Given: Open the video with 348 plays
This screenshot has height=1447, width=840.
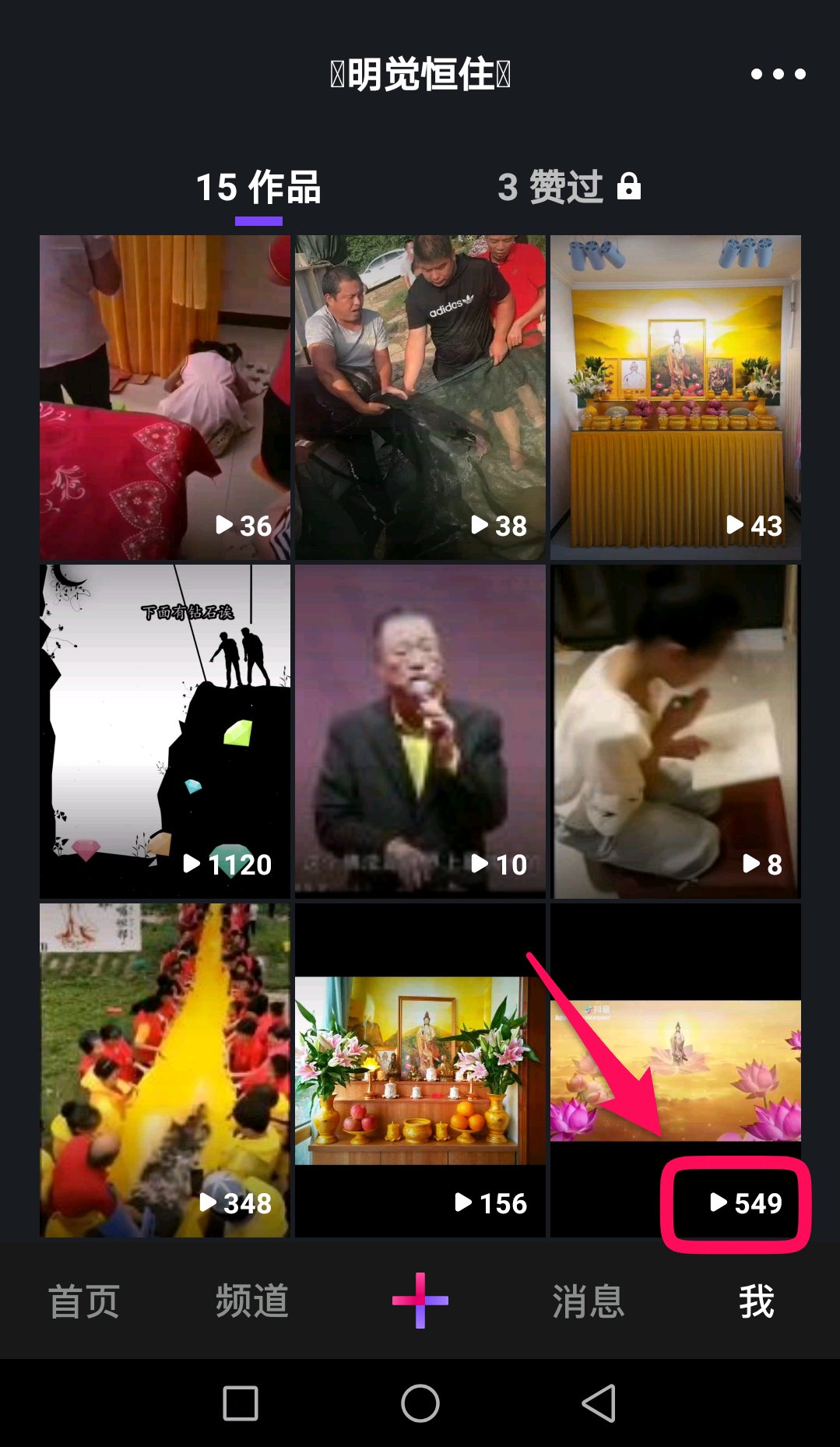Looking at the screenshot, I should 164,1069.
